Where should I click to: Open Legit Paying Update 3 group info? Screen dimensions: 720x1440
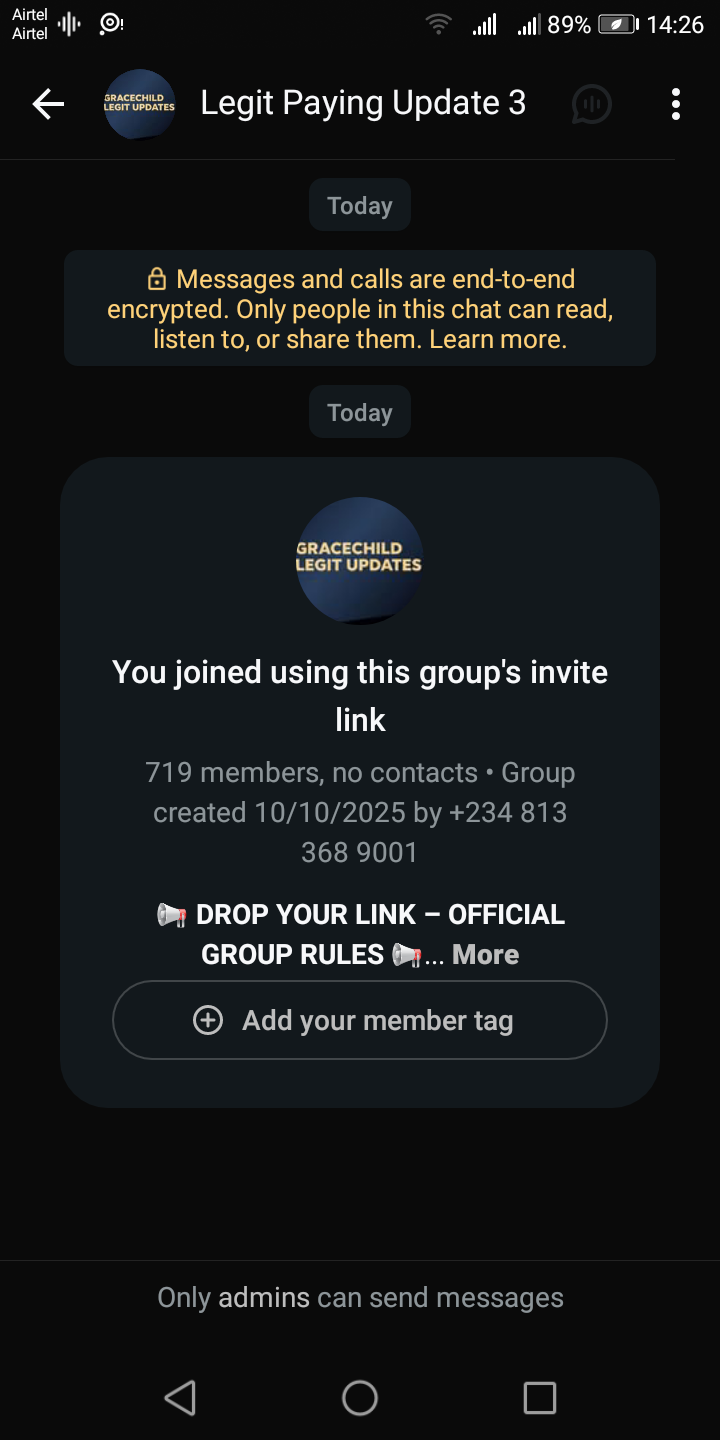click(x=362, y=103)
